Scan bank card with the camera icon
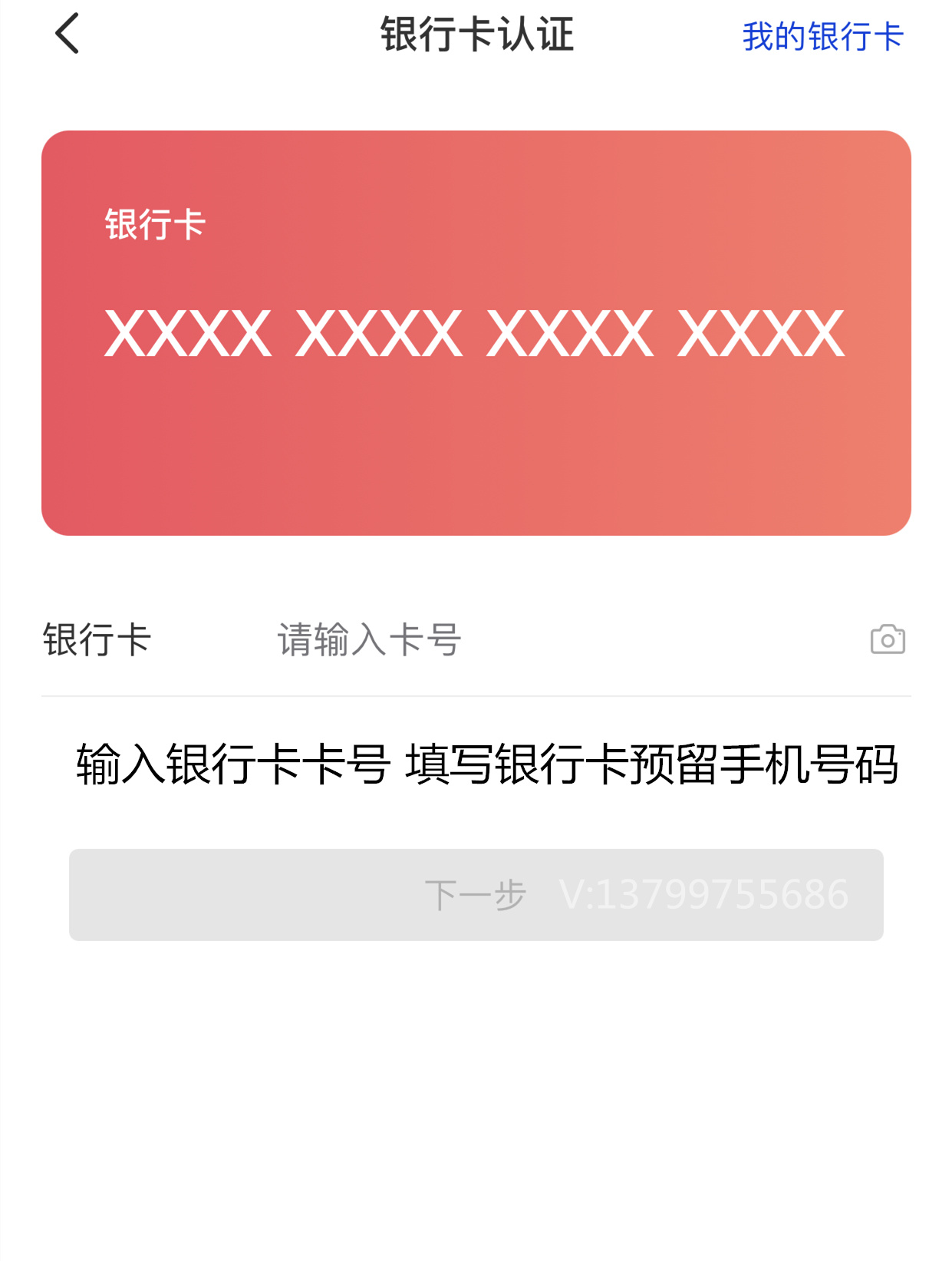Screen dimensions: 952x1261 [888, 639]
